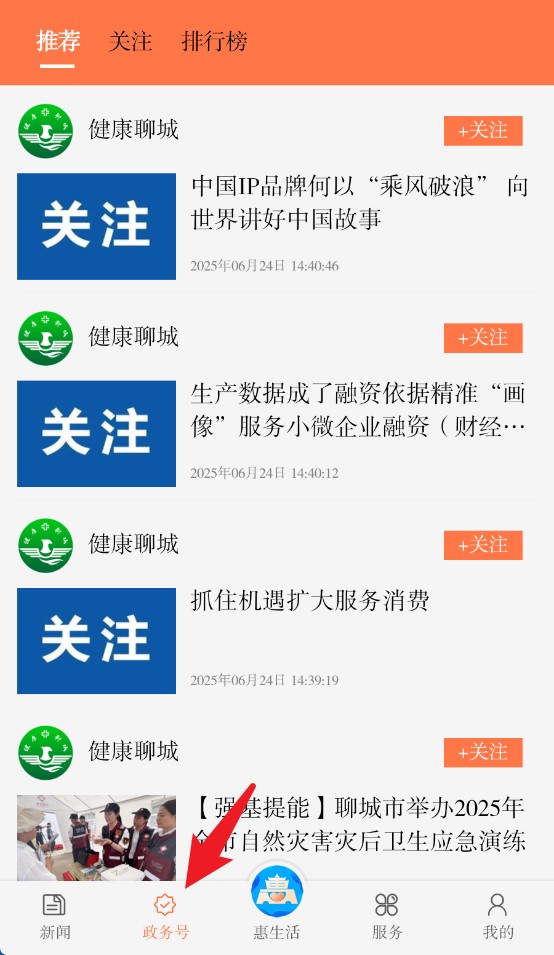Follow 健康聊城 above 抓住机遇扩大服务消费

click(483, 544)
